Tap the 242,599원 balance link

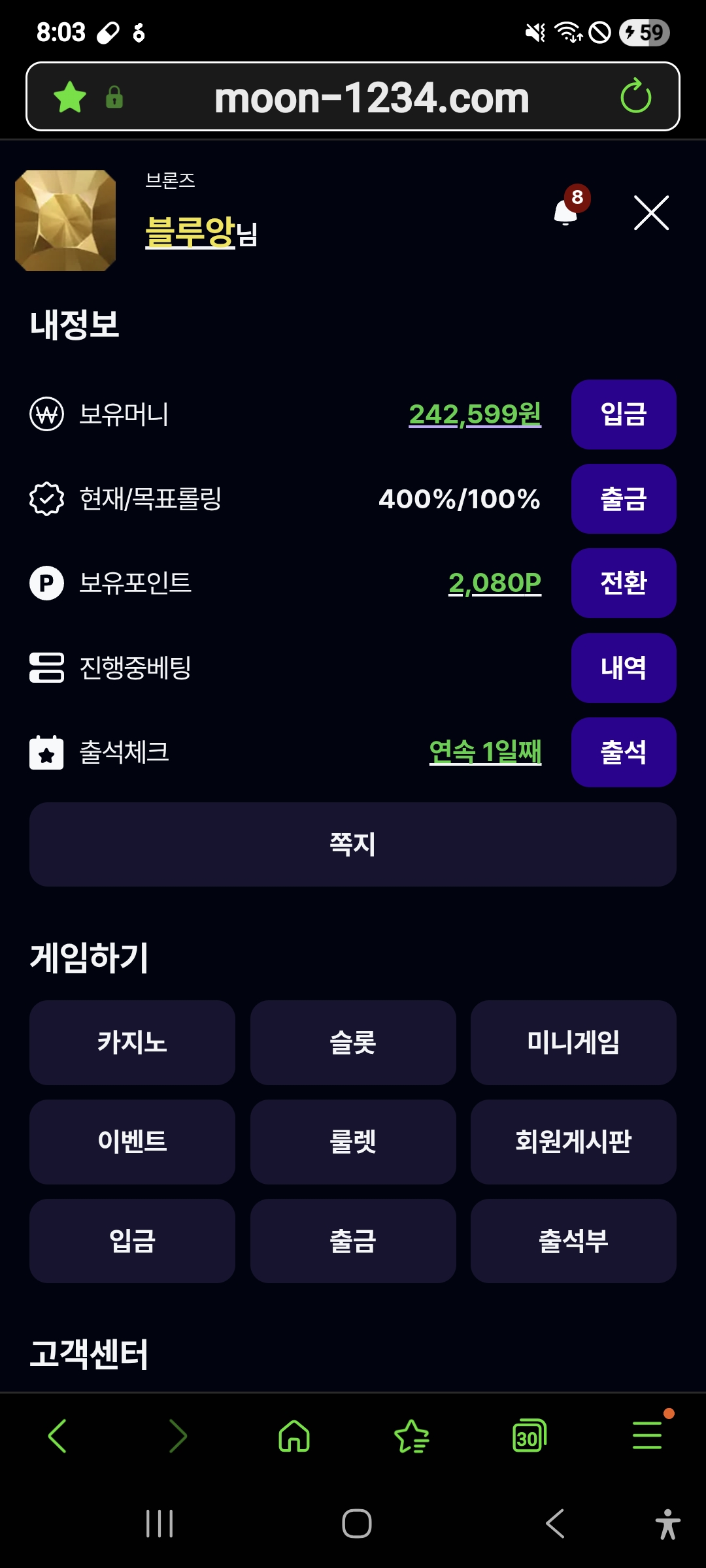pos(475,414)
